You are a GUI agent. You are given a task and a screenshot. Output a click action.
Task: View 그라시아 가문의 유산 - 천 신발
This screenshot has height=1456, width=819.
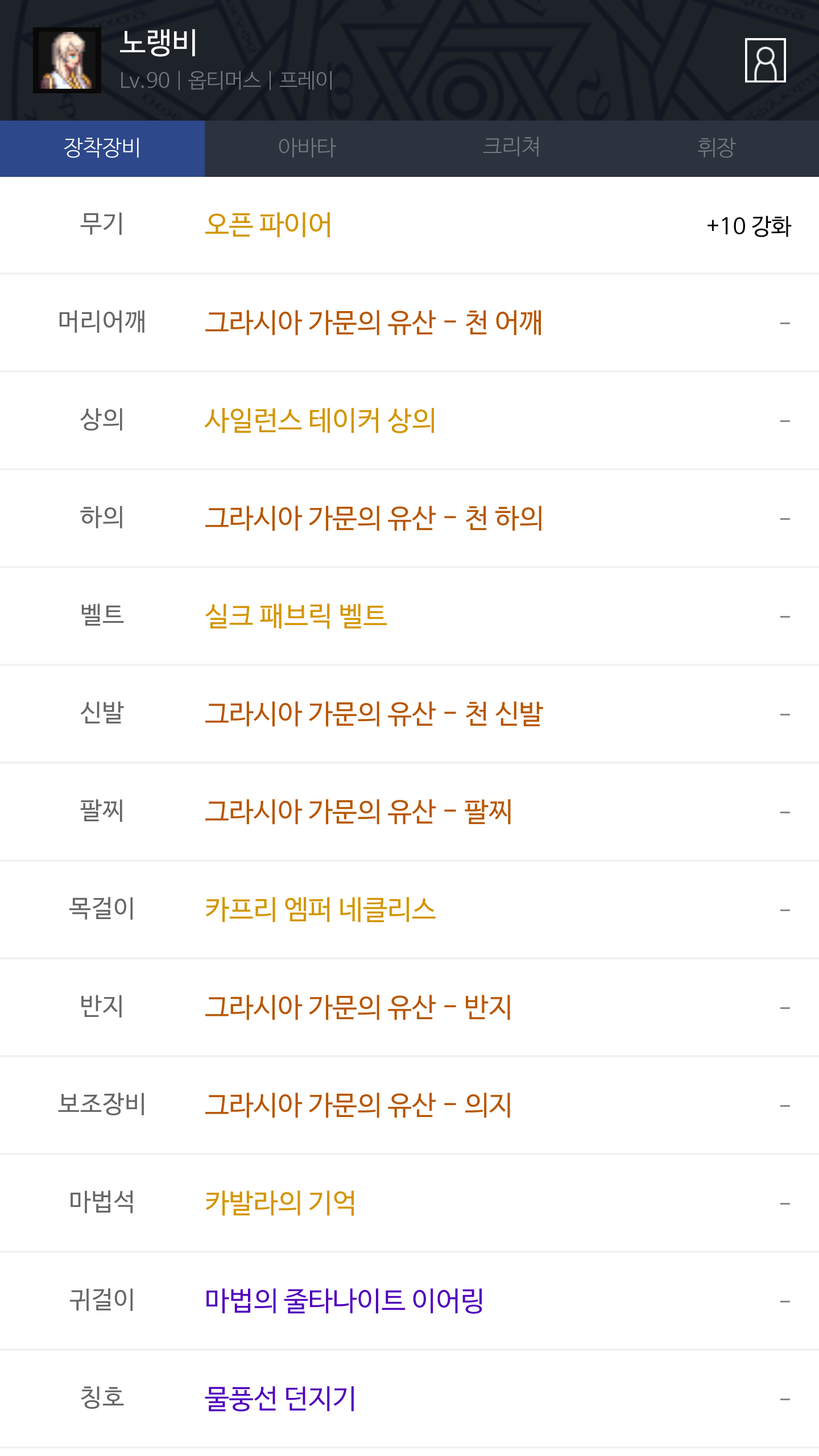click(x=374, y=714)
